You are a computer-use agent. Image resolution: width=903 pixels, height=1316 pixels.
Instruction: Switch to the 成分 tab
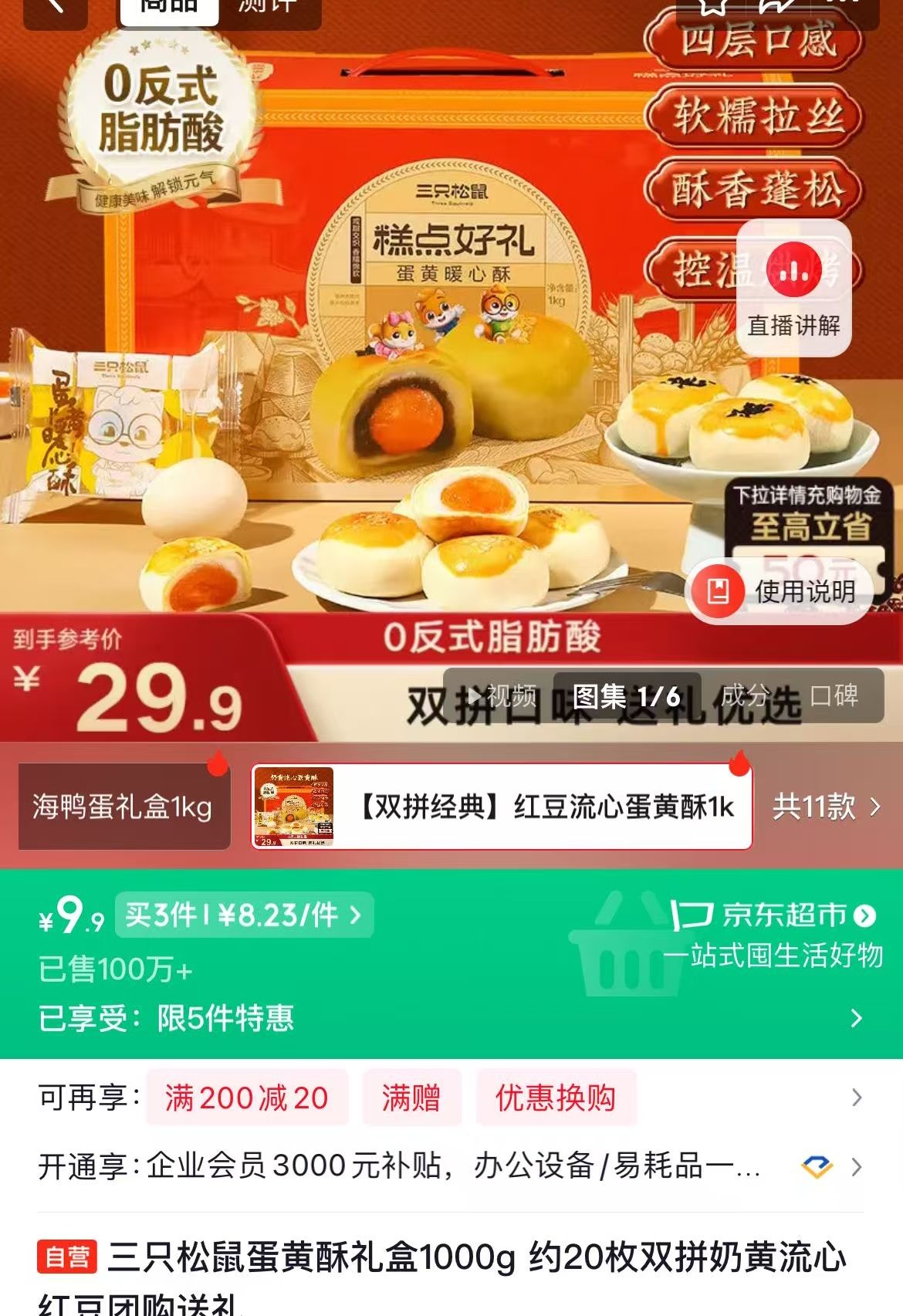[744, 696]
